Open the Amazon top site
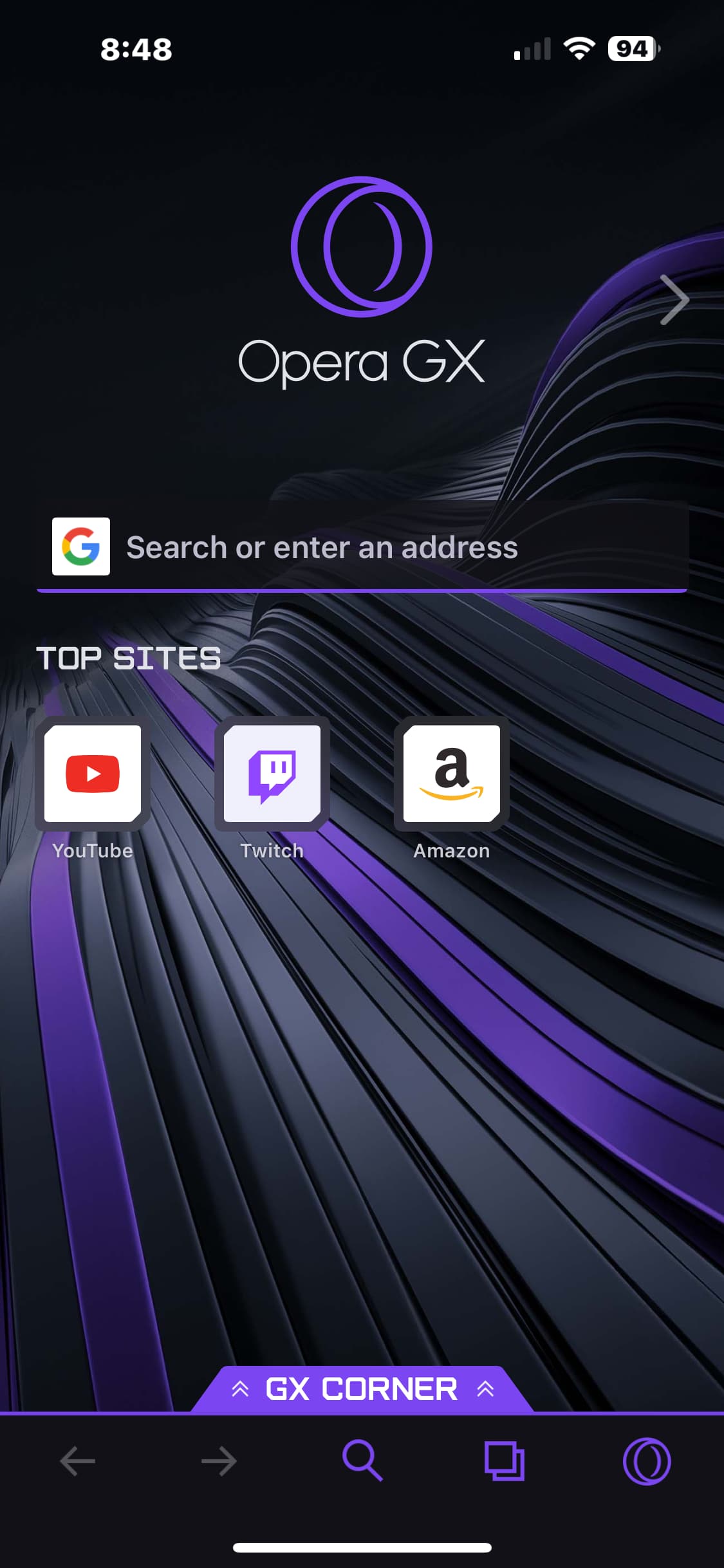 pos(452,774)
